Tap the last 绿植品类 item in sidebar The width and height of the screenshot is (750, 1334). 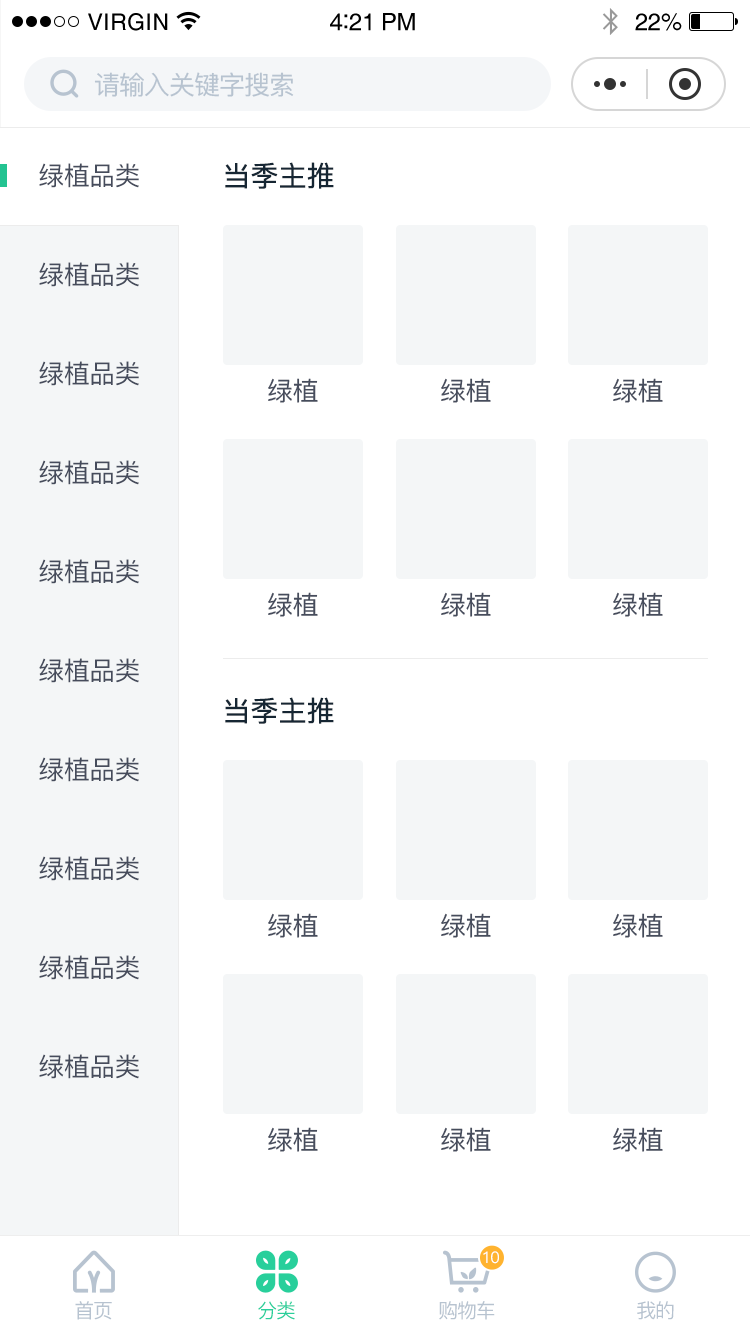click(x=89, y=1067)
